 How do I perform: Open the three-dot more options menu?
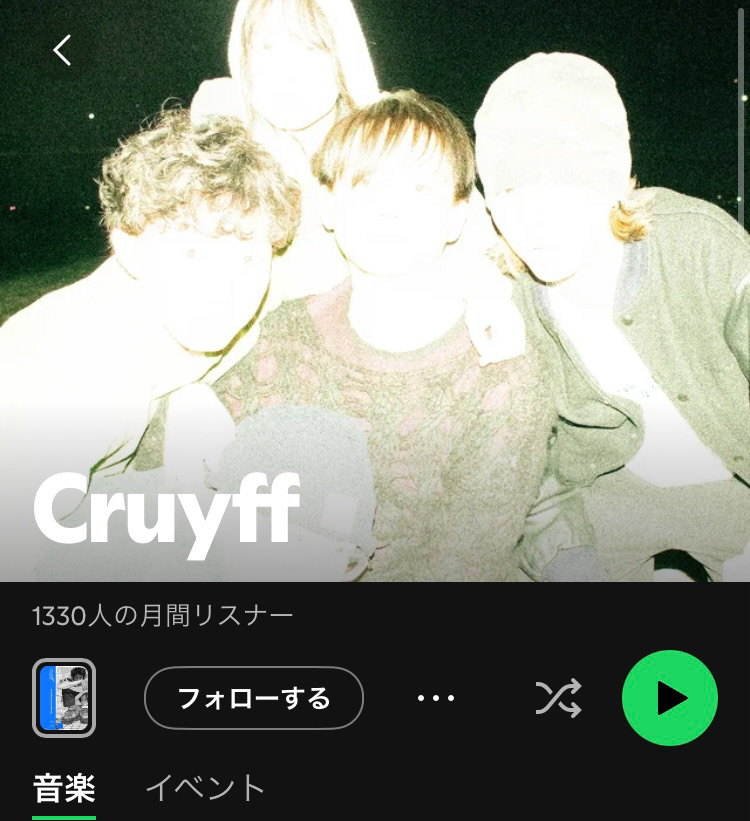click(436, 698)
